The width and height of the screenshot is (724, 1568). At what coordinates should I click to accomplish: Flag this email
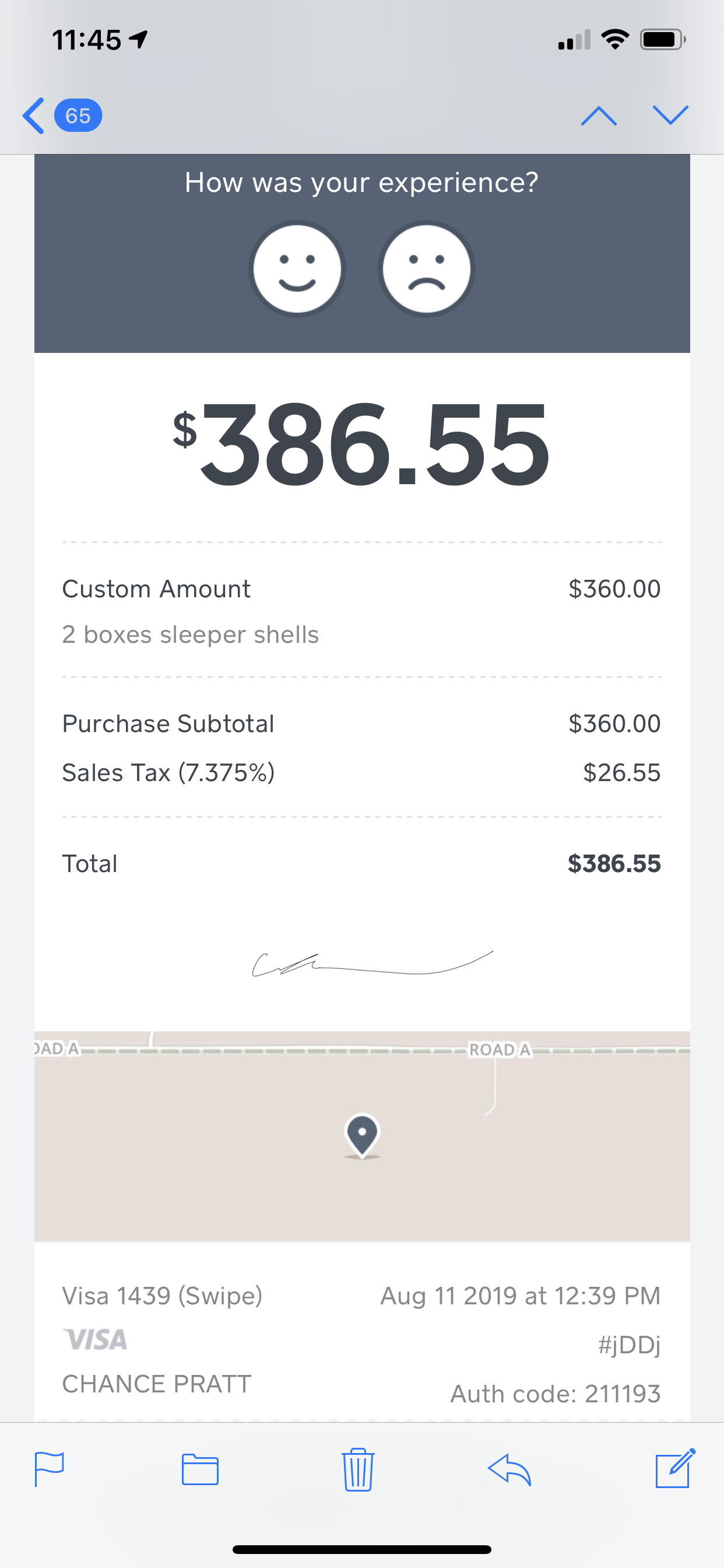[x=50, y=1469]
